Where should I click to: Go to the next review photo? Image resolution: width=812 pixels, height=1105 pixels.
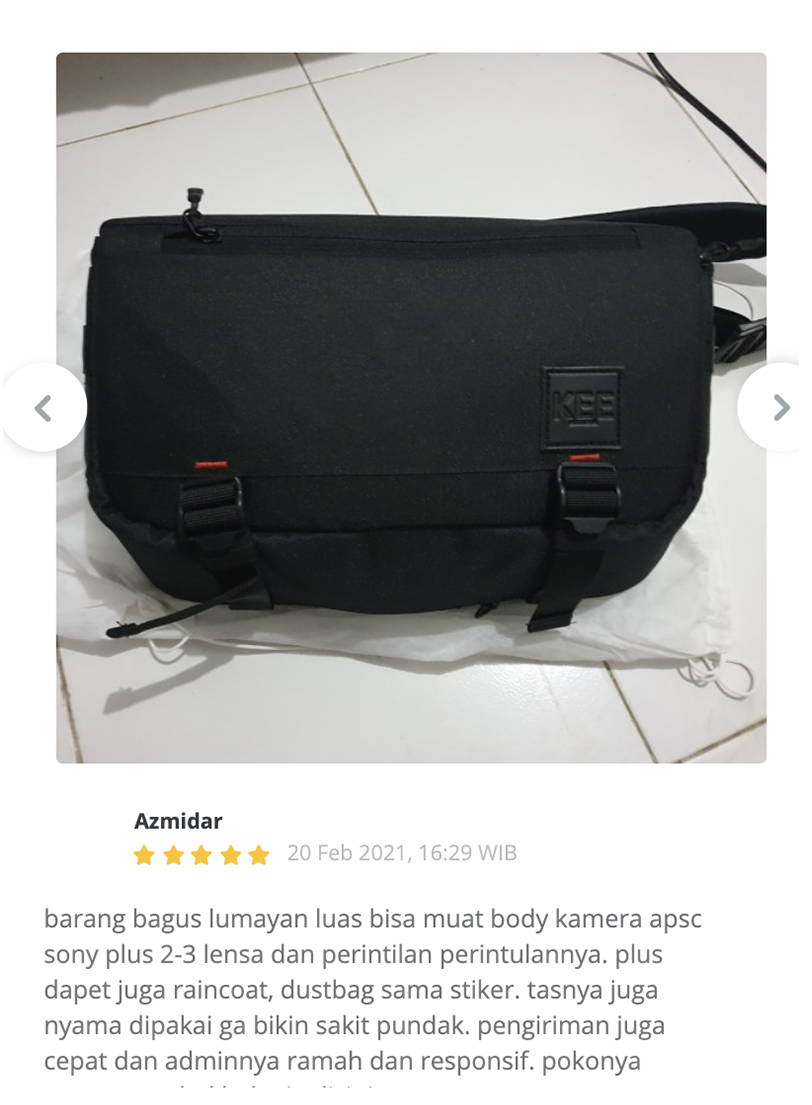pyautogui.click(x=780, y=408)
